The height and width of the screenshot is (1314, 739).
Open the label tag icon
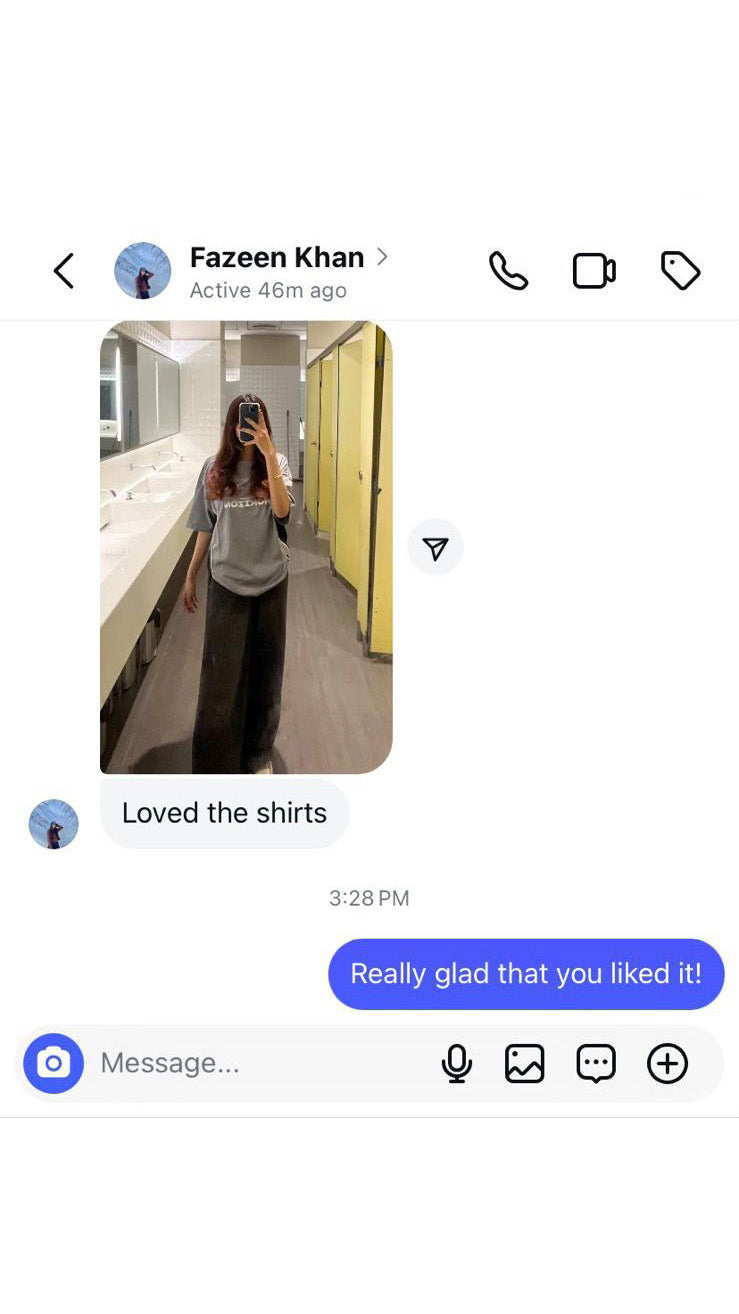[x=680, y=271]
